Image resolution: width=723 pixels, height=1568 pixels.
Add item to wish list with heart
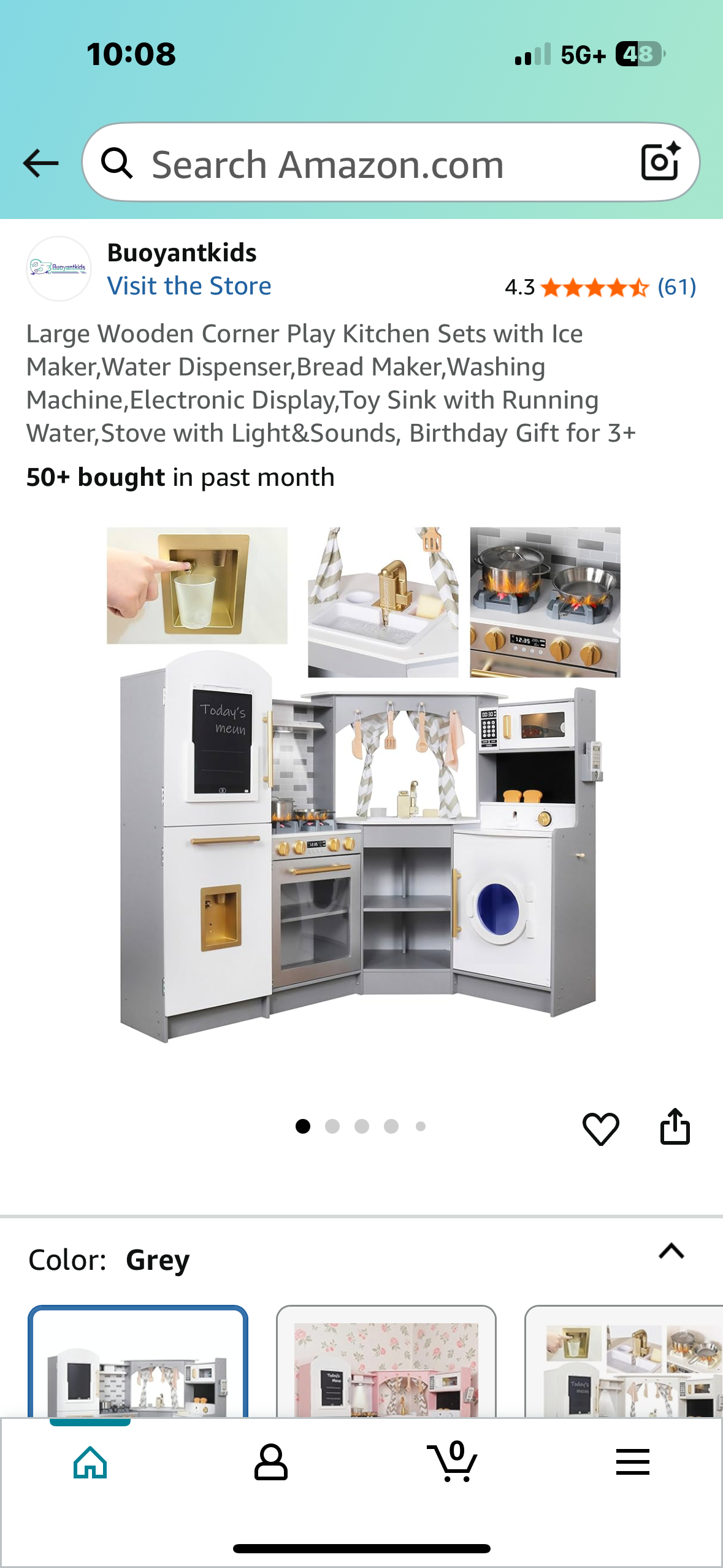coord(600,1128)
